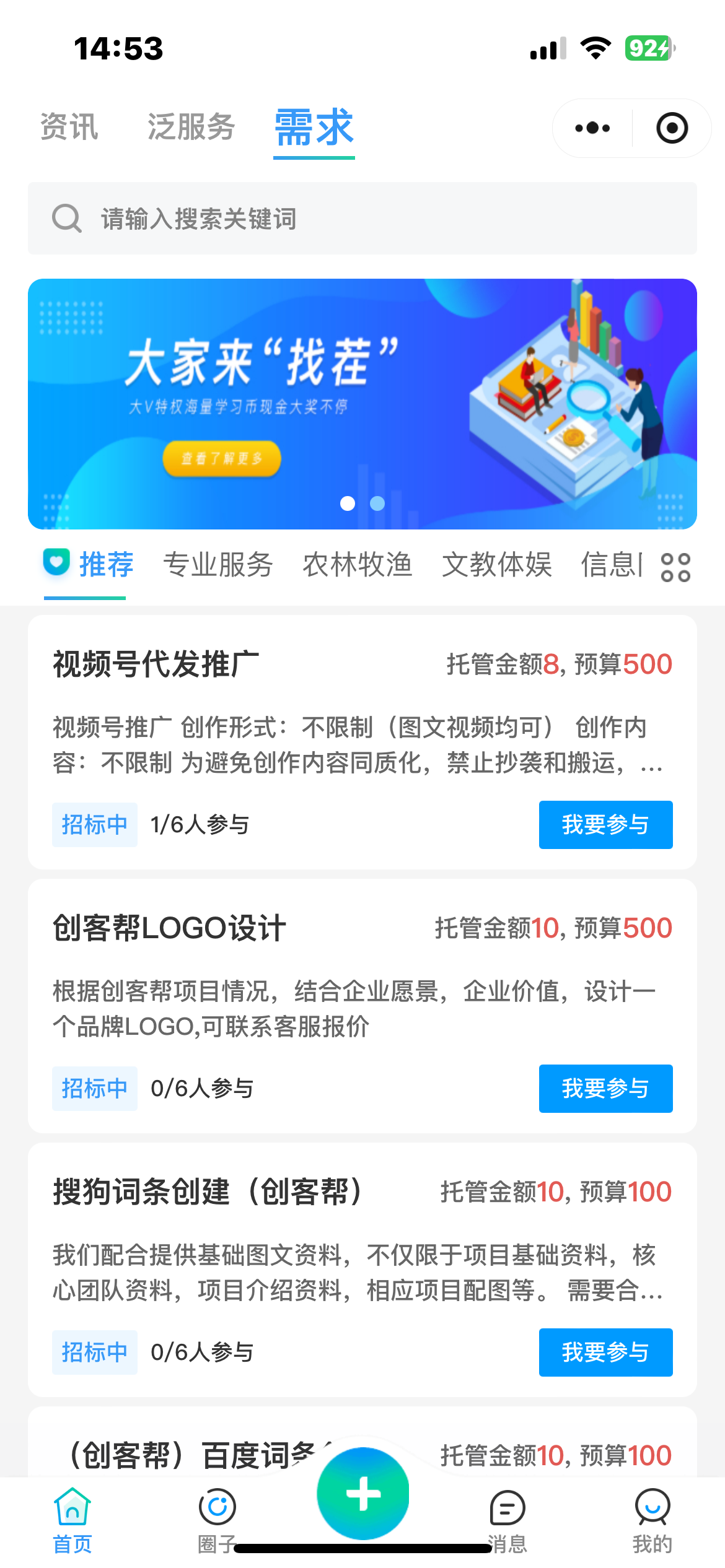Tap the green plus publish button
Viewport: 725px width, 1568px height.
363,1494
